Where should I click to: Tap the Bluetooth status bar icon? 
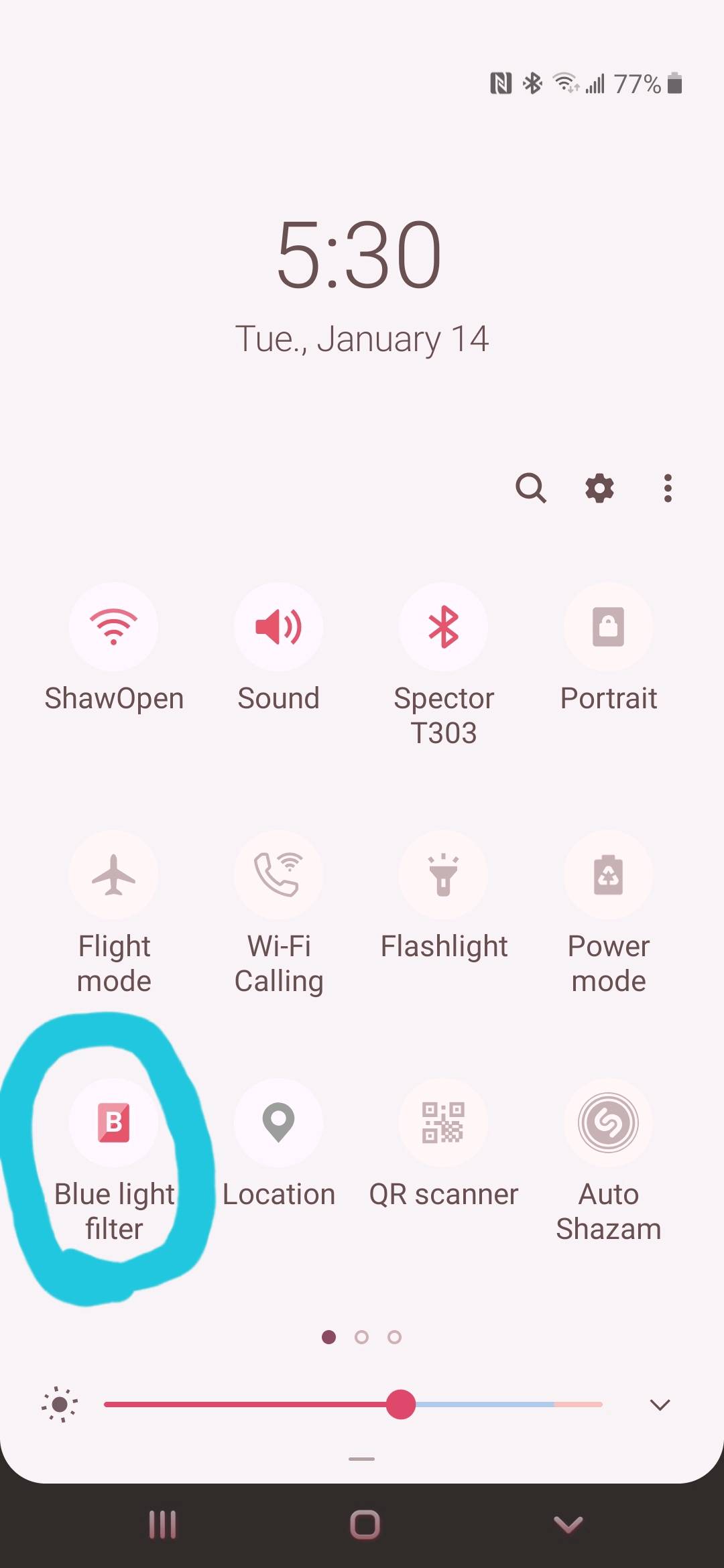pos(533,82)
